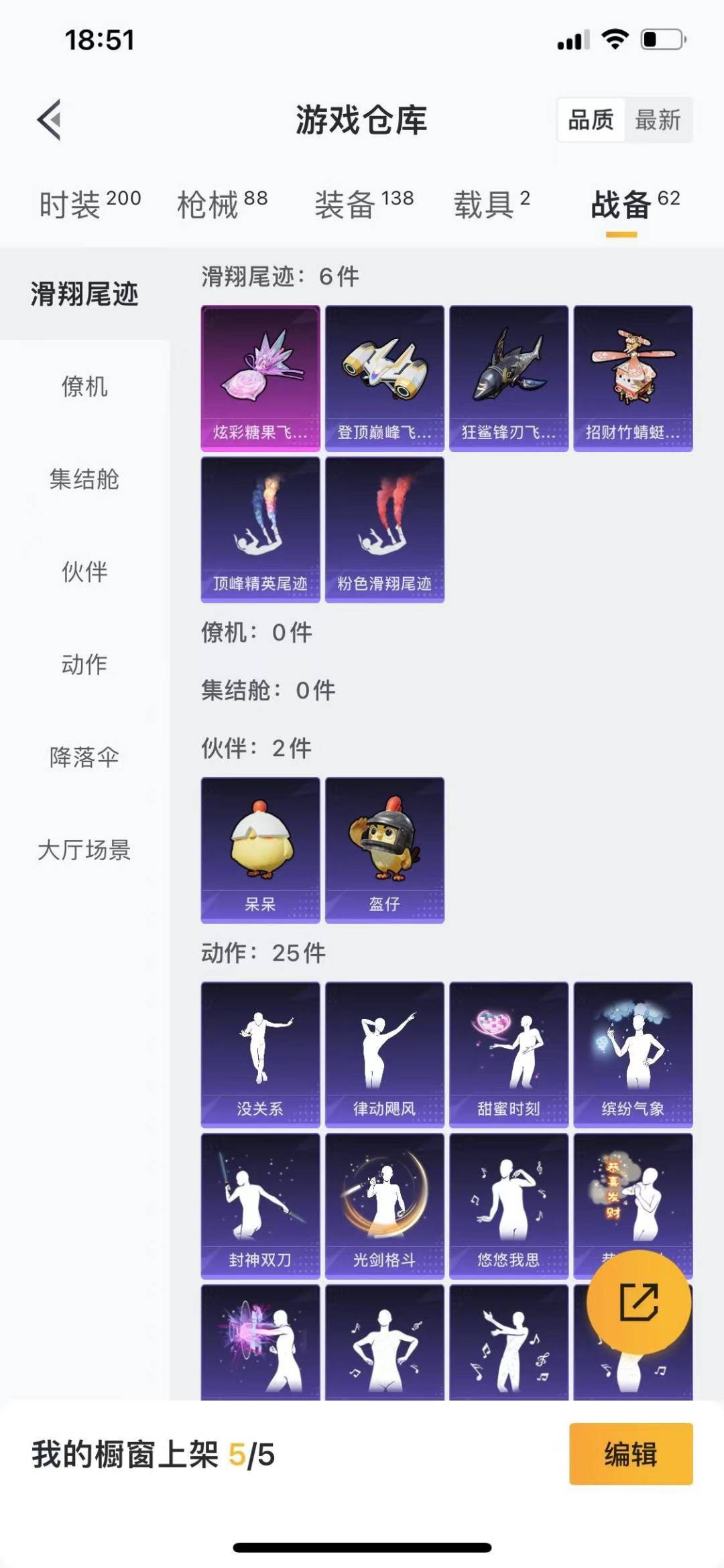724x1568 pixels.
Task: Switch to the 装备 tab
Action: tap(349, 202)
